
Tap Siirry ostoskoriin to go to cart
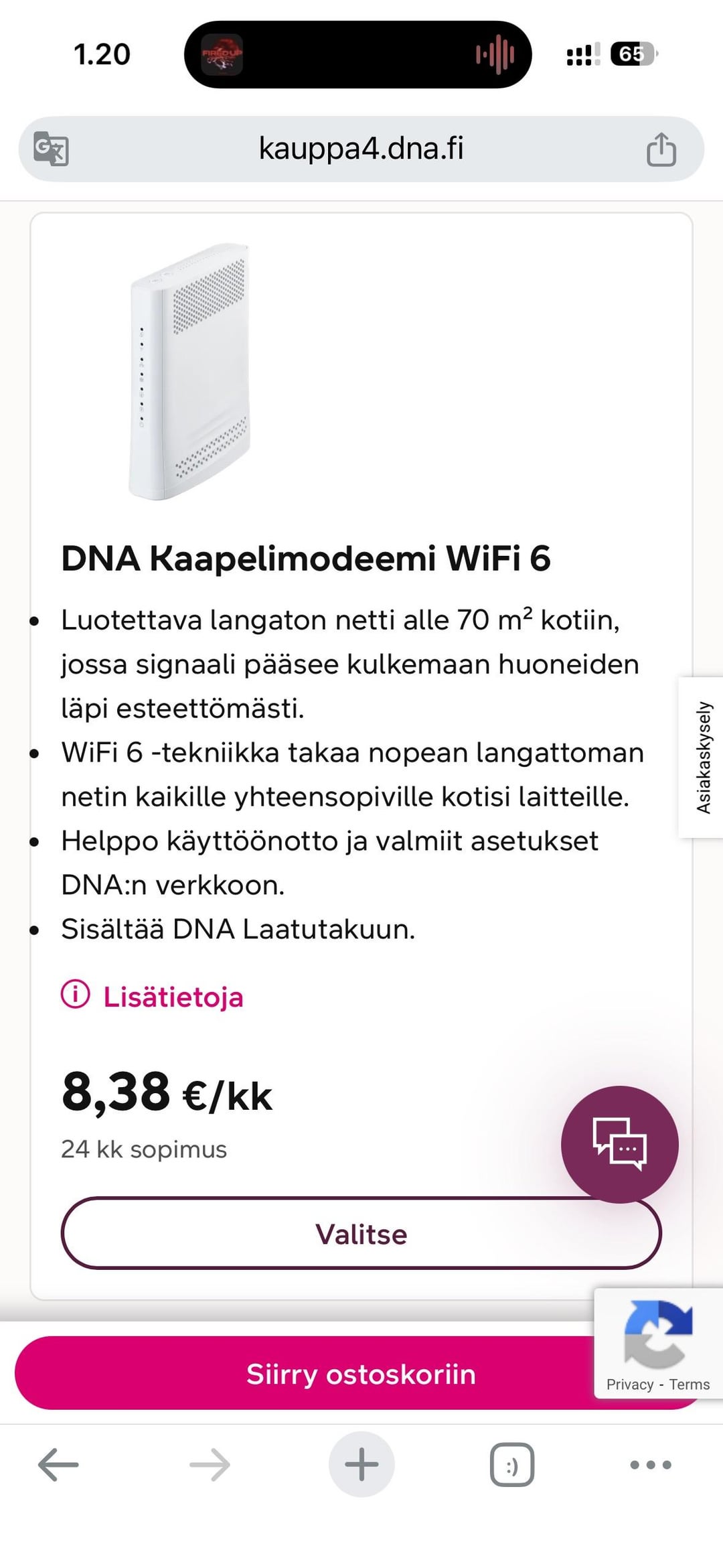pyautogui.click(x=301, y=1374)
